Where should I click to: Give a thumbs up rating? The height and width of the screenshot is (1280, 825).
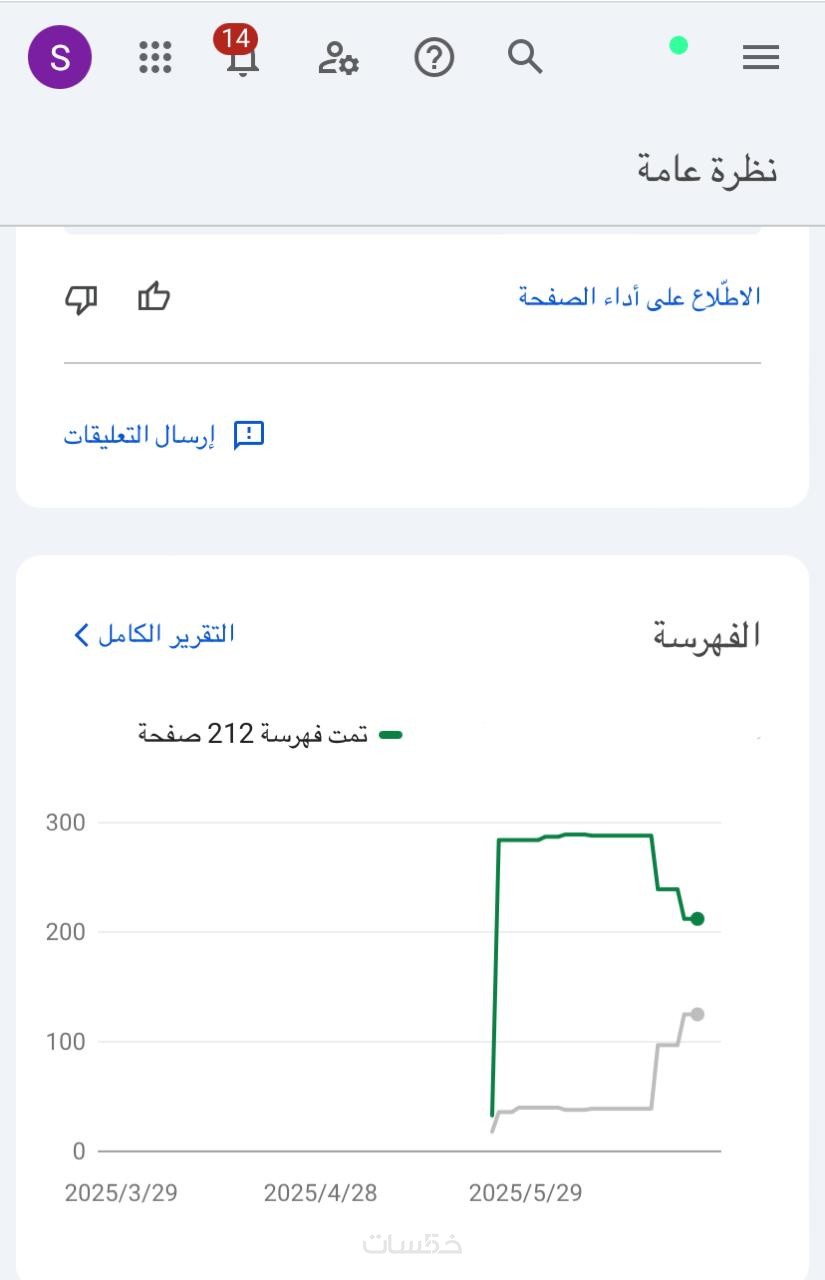coord(154,297)
